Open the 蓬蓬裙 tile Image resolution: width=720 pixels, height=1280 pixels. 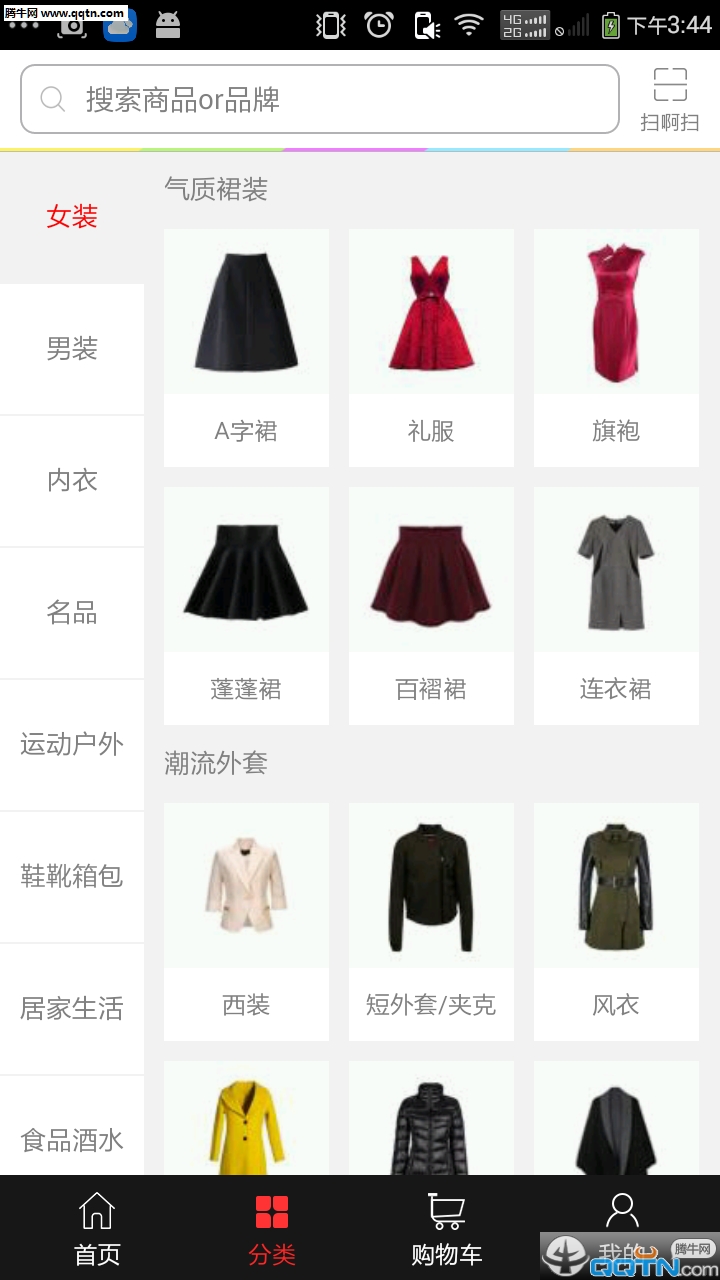(246, 605)
